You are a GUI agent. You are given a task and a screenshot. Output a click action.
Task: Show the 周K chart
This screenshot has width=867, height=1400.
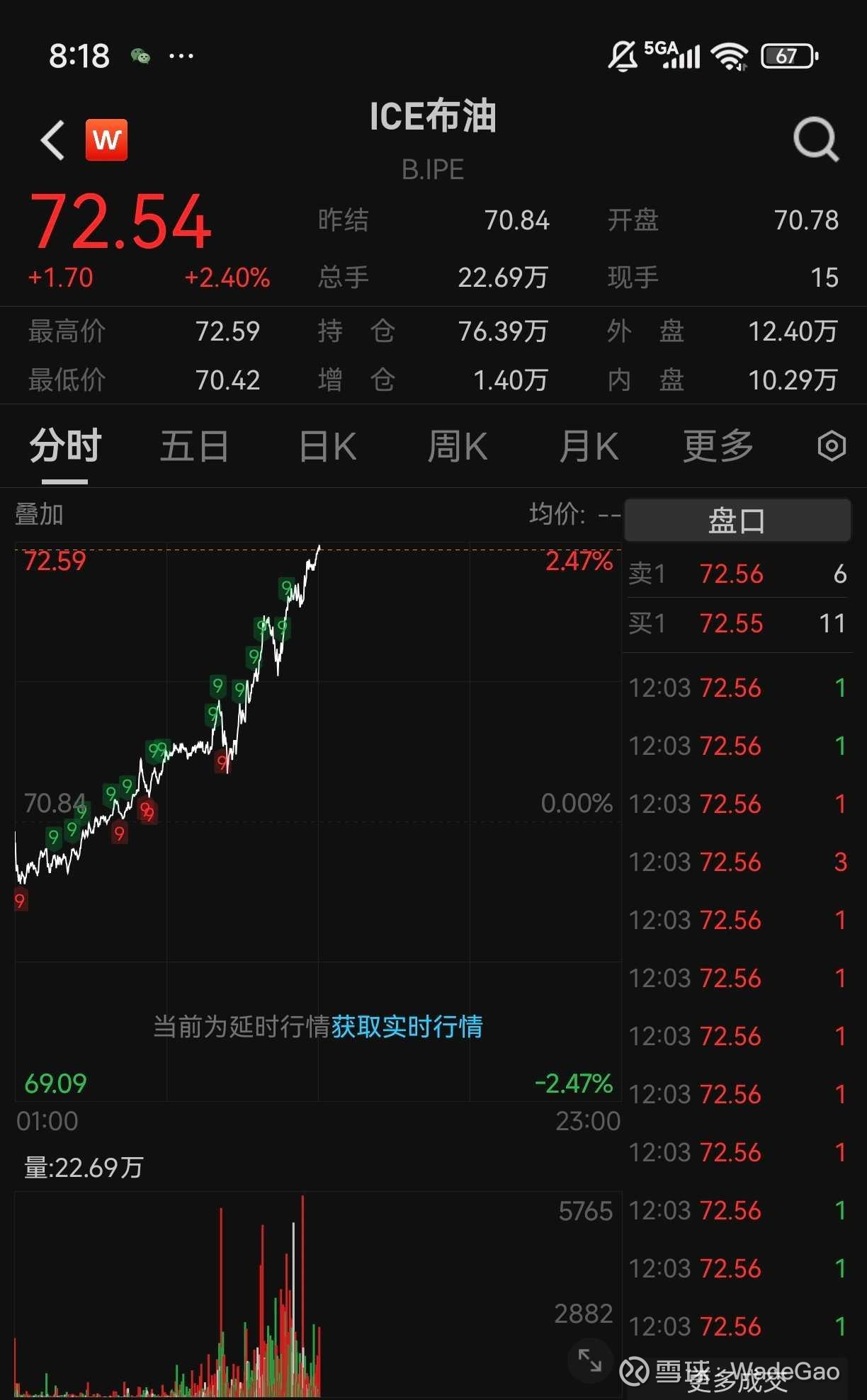(x=458, y=447)
